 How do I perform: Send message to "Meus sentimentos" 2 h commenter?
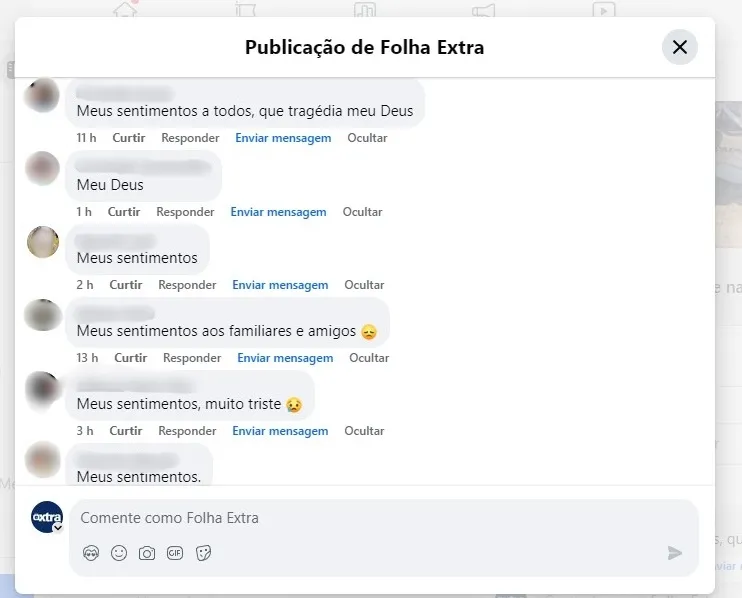[280, 285]
